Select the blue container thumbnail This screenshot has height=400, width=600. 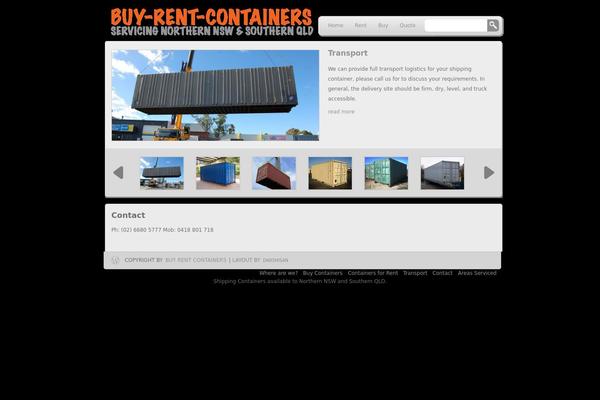point(218,173)
